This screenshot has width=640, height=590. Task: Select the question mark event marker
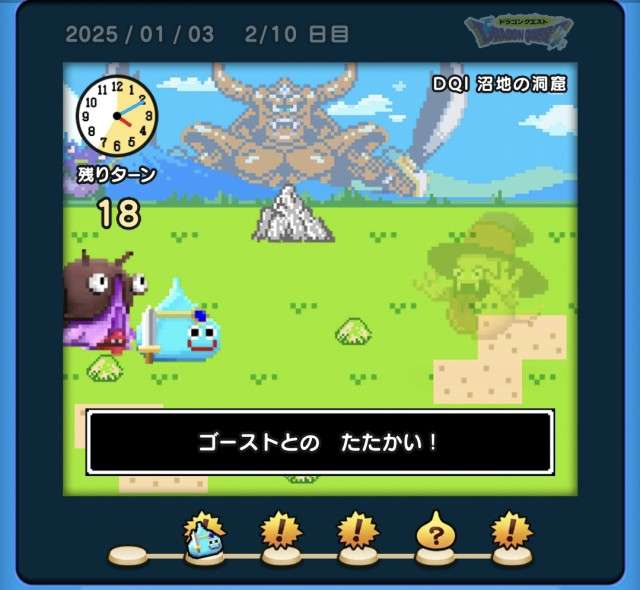tap(435, 533)
